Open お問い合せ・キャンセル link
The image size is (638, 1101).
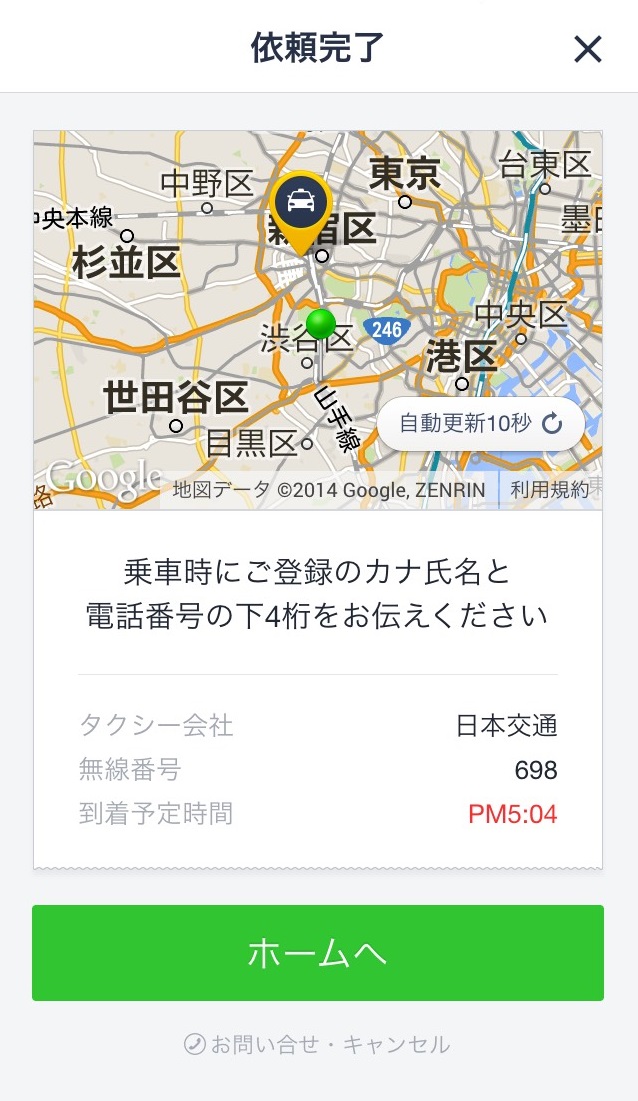(x=318, y=1045)
